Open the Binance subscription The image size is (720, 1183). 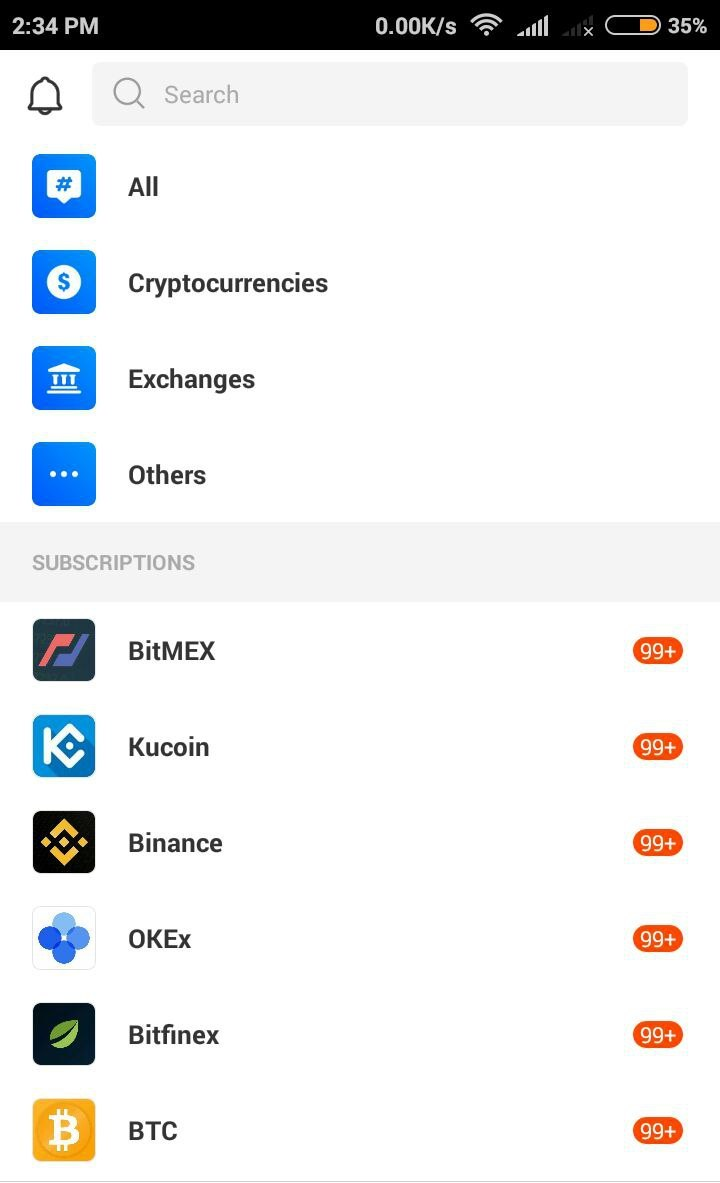(x=360, y=842)
